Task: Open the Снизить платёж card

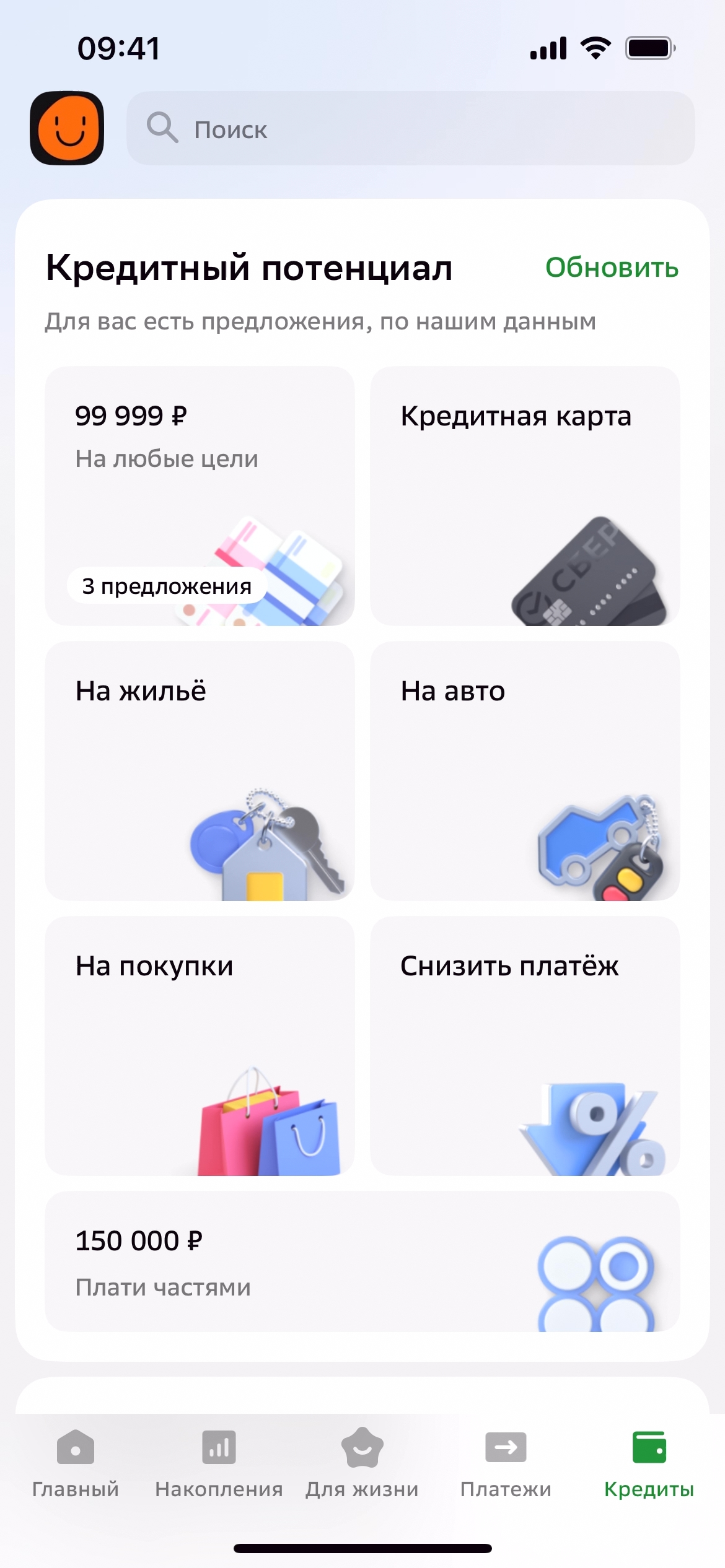Action: pos(524,1045)
